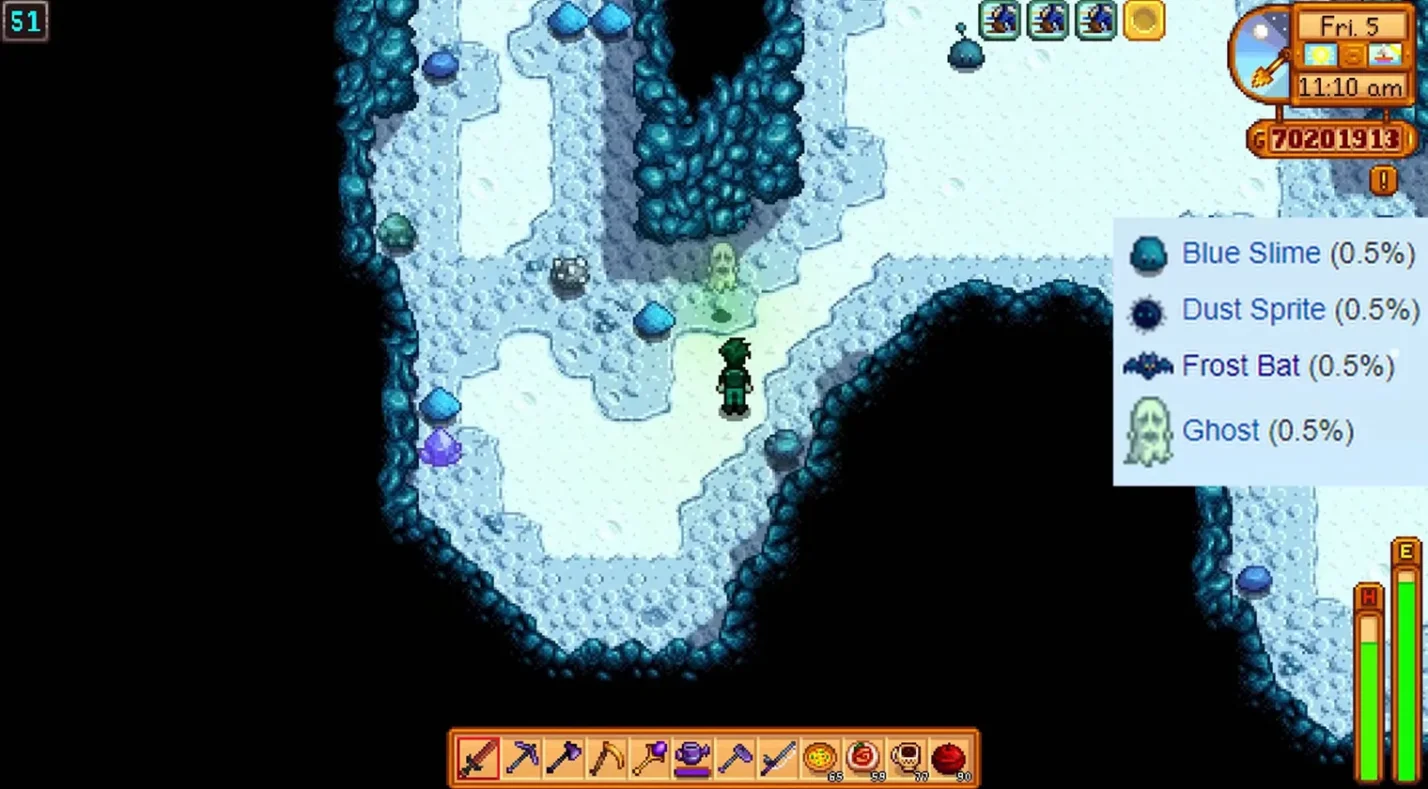1428x789 pixels.
Task: Select the pizza stack of 65
Action: tap(821, 758)
